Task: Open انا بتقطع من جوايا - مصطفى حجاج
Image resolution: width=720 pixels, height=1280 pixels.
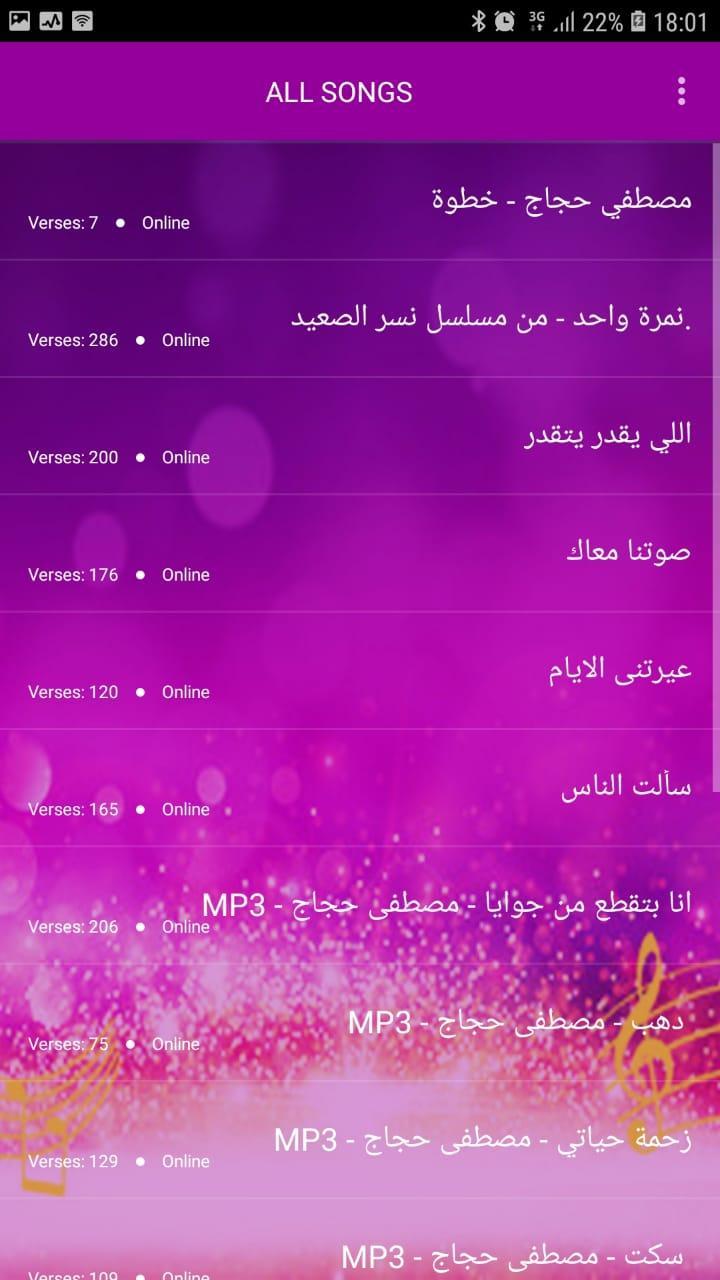Action: coord(446,905)
